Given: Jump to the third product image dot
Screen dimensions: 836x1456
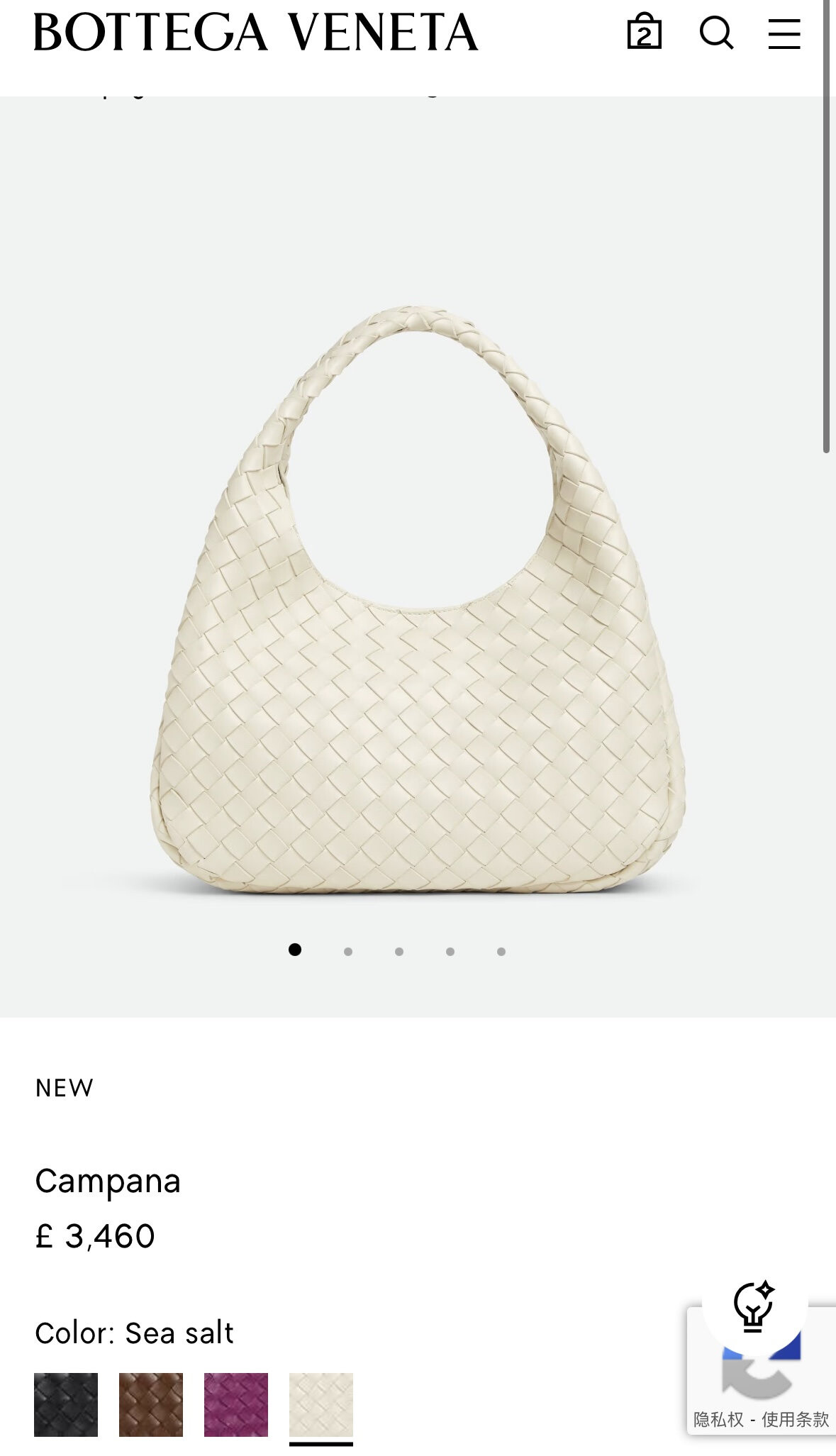Looking at the screenshot, I should pos(399,952).
